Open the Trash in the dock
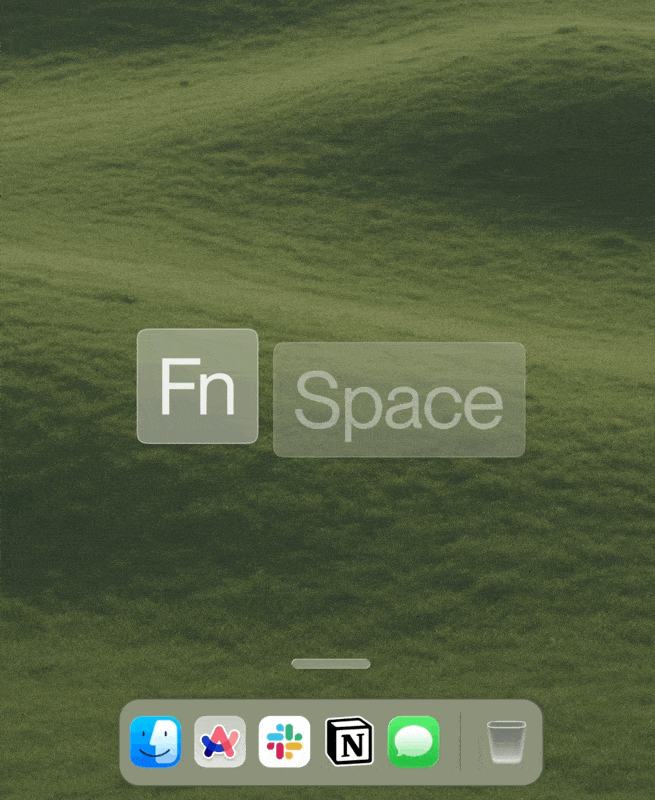The image size is (655, 800). click(506, 742)
